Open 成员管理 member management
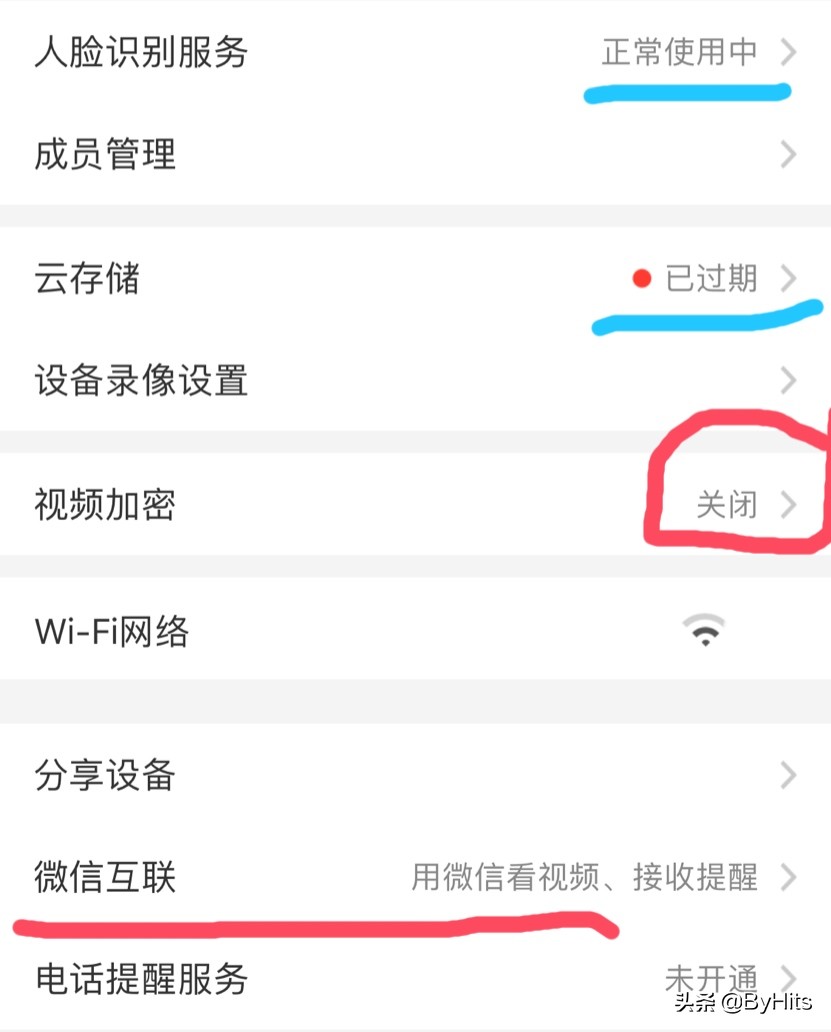The width and height of the screenshot is (831, 1032). (x=105, y=155)
